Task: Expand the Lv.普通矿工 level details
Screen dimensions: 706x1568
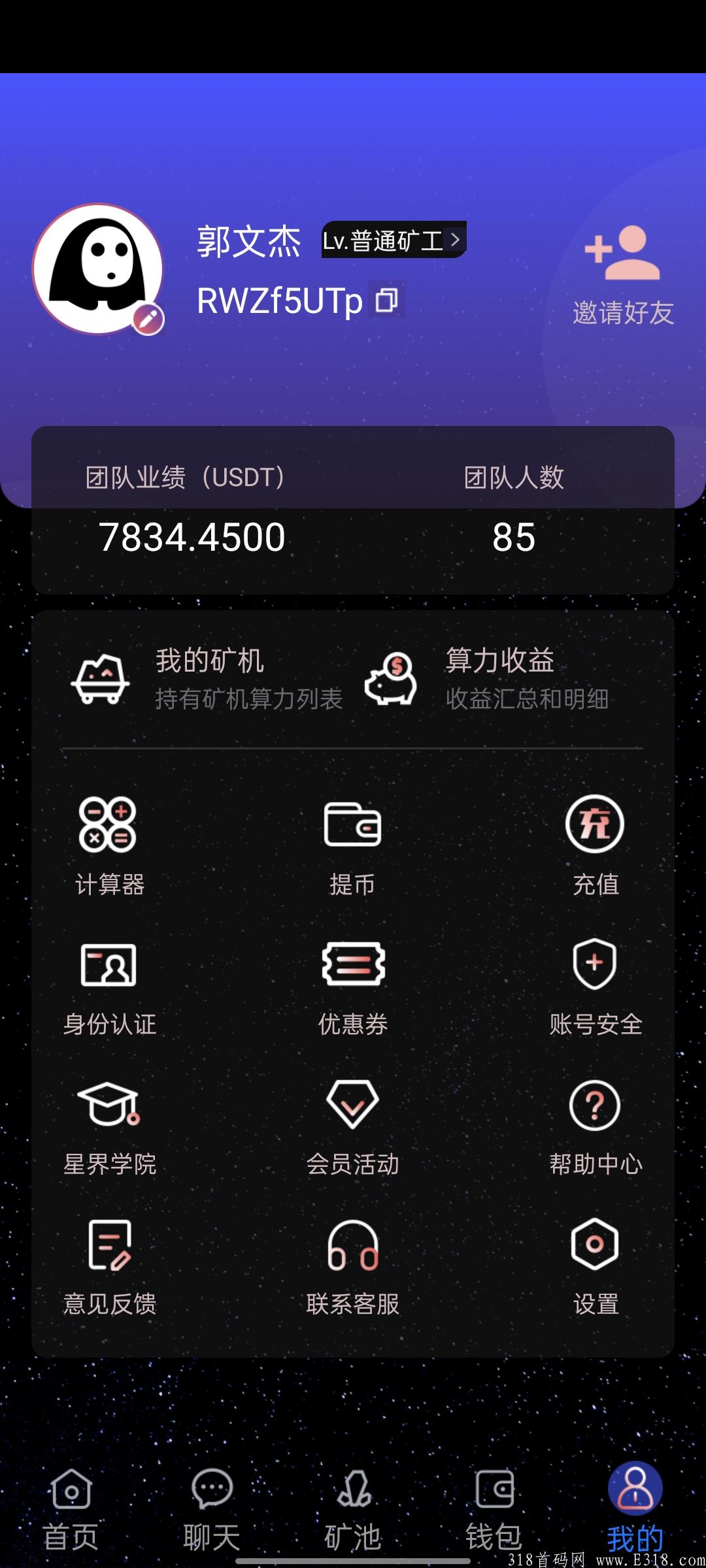Action: click(x=392, y=242)
